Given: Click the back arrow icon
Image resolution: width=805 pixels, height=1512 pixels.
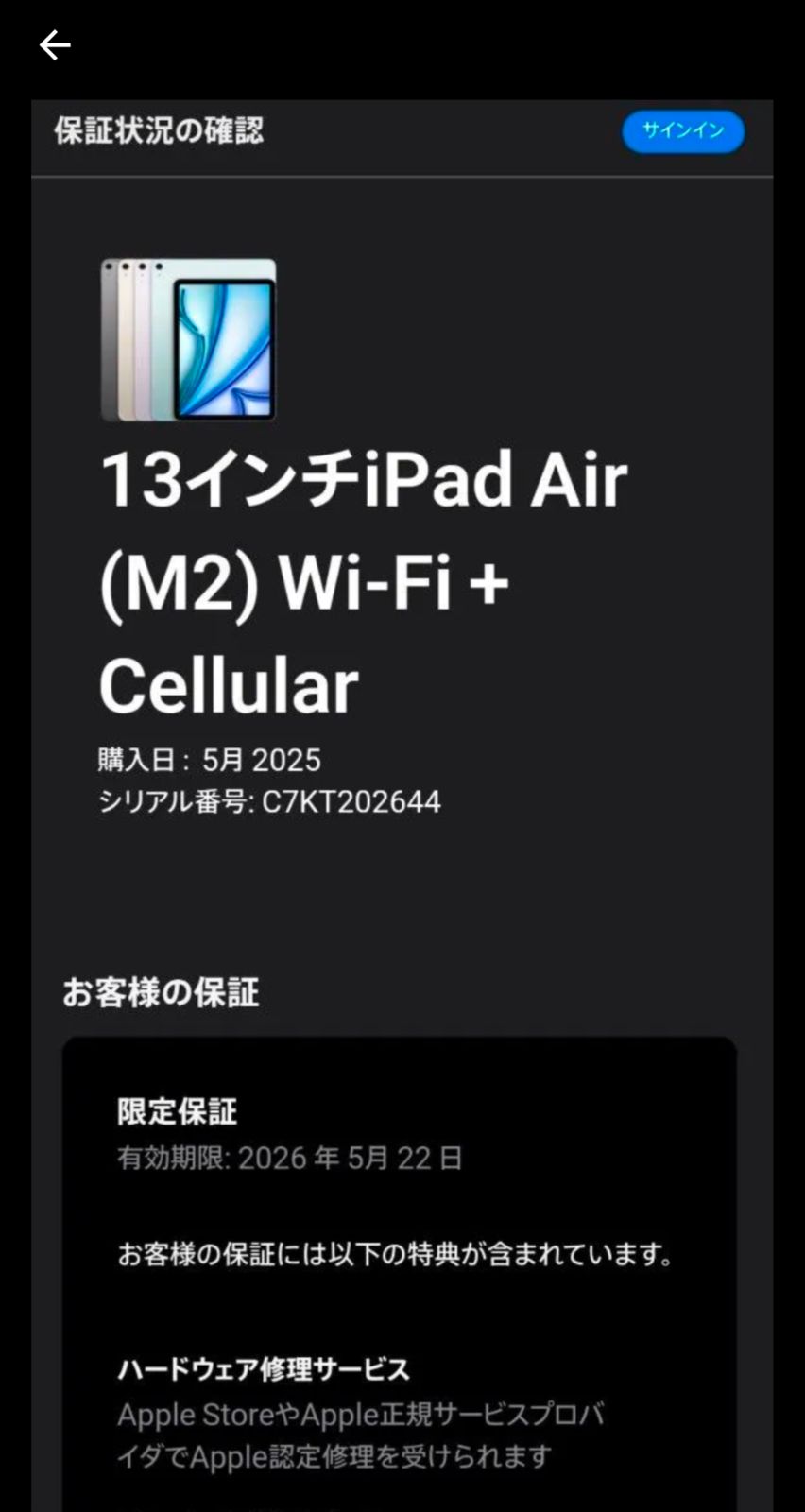Looking at the screenshot, I should tap(55, 43).
